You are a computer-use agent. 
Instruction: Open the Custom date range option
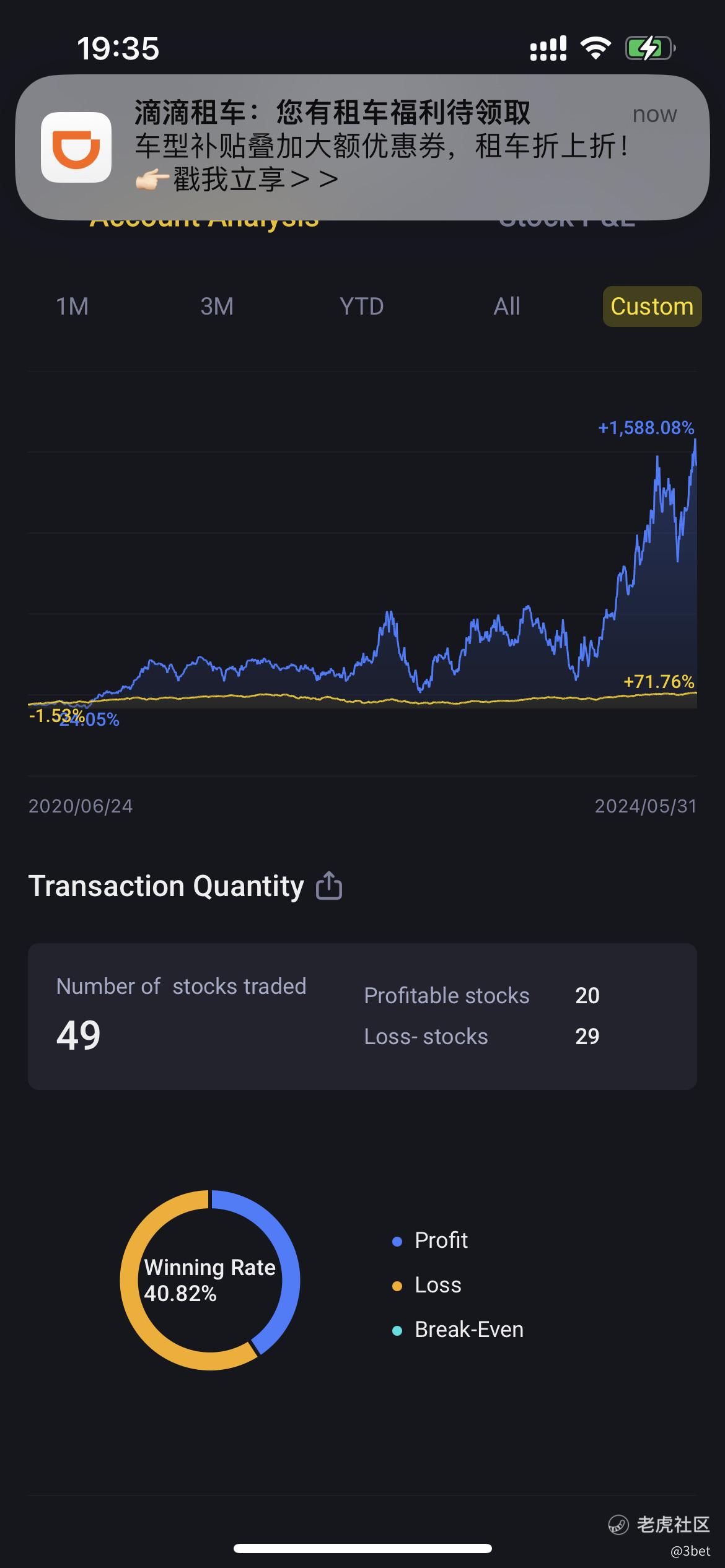click(x=652, y=307)
